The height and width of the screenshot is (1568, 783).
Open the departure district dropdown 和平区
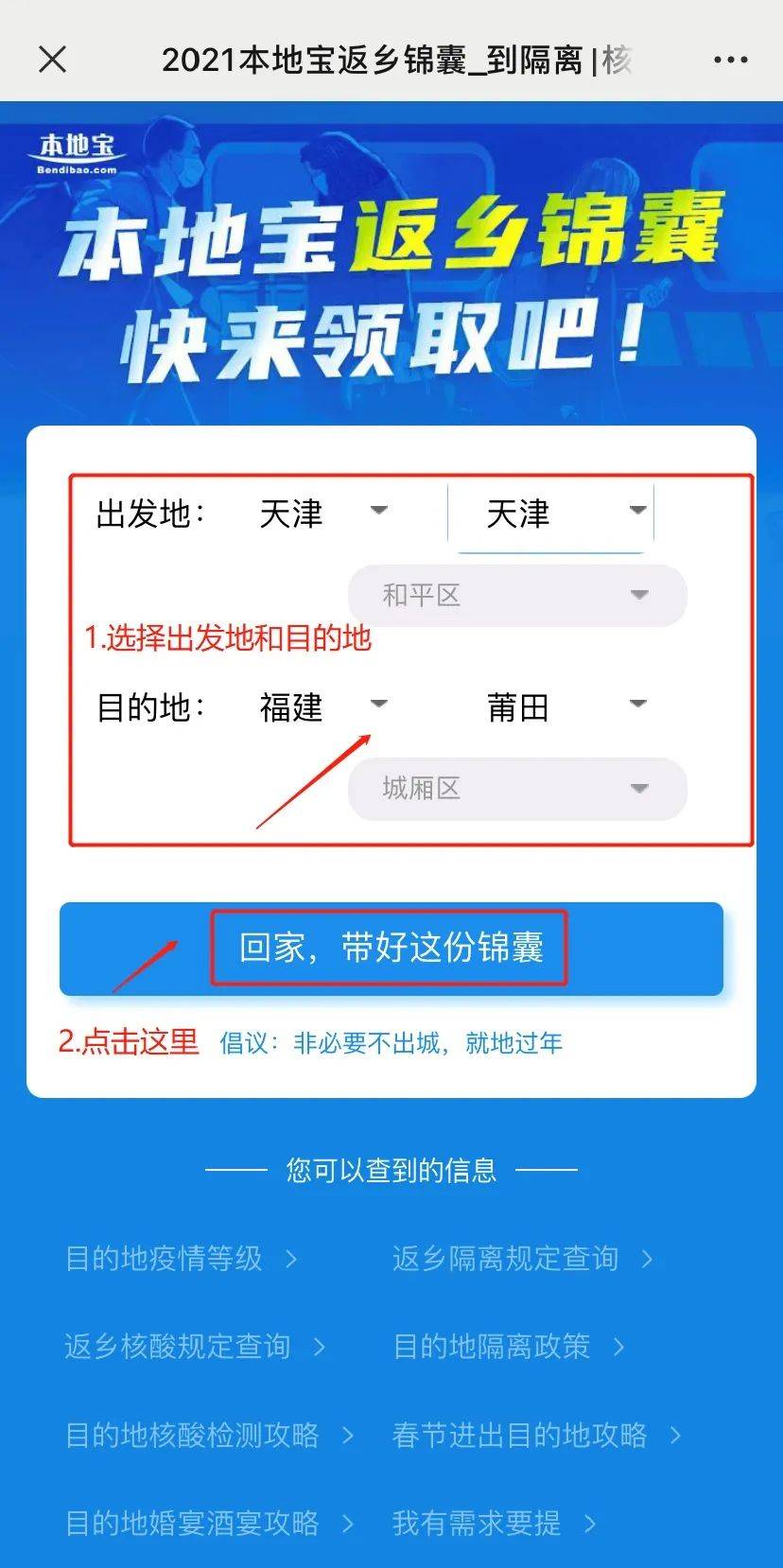(x=516, y=596)
